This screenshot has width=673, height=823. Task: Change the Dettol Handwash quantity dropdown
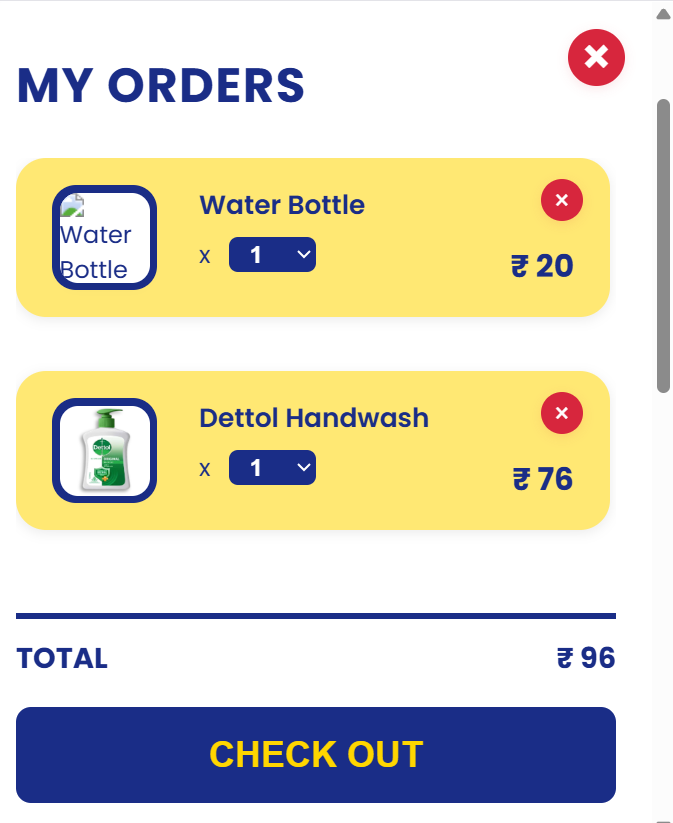pyautogui.click(x=272, y=468)
